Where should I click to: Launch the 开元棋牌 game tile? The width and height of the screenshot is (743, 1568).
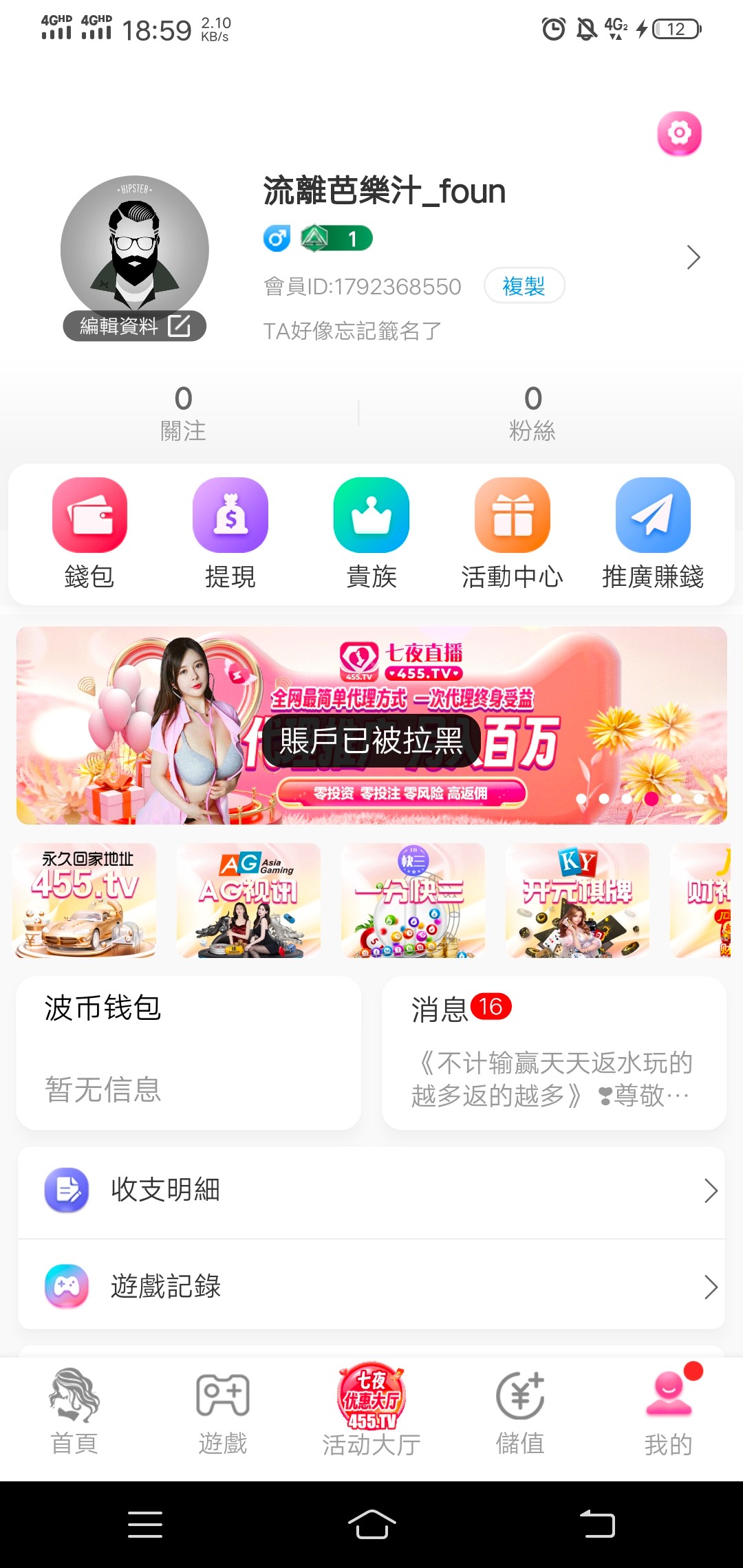pyautogui.click(x=577, y=900)
